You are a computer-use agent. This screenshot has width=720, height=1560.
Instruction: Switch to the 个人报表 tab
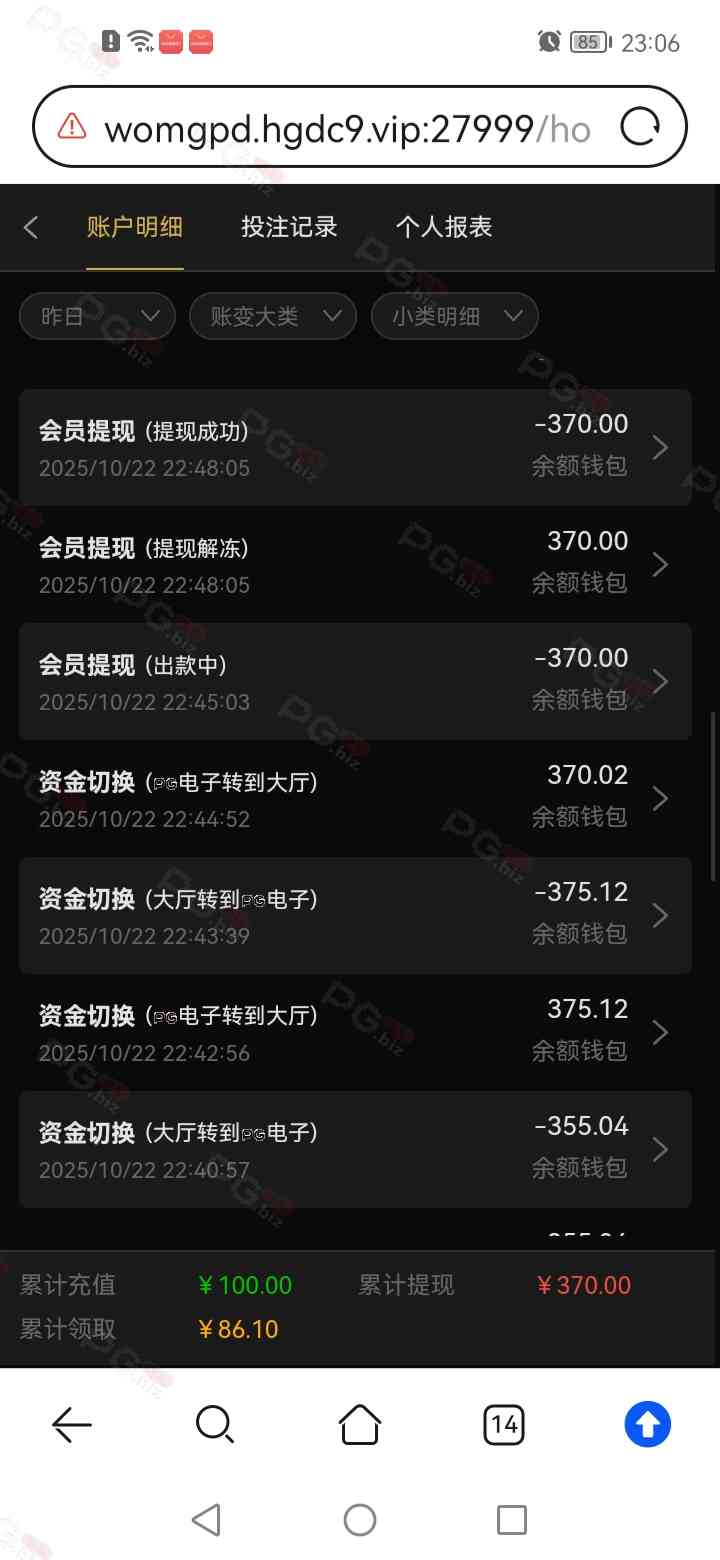coord(444,227)
